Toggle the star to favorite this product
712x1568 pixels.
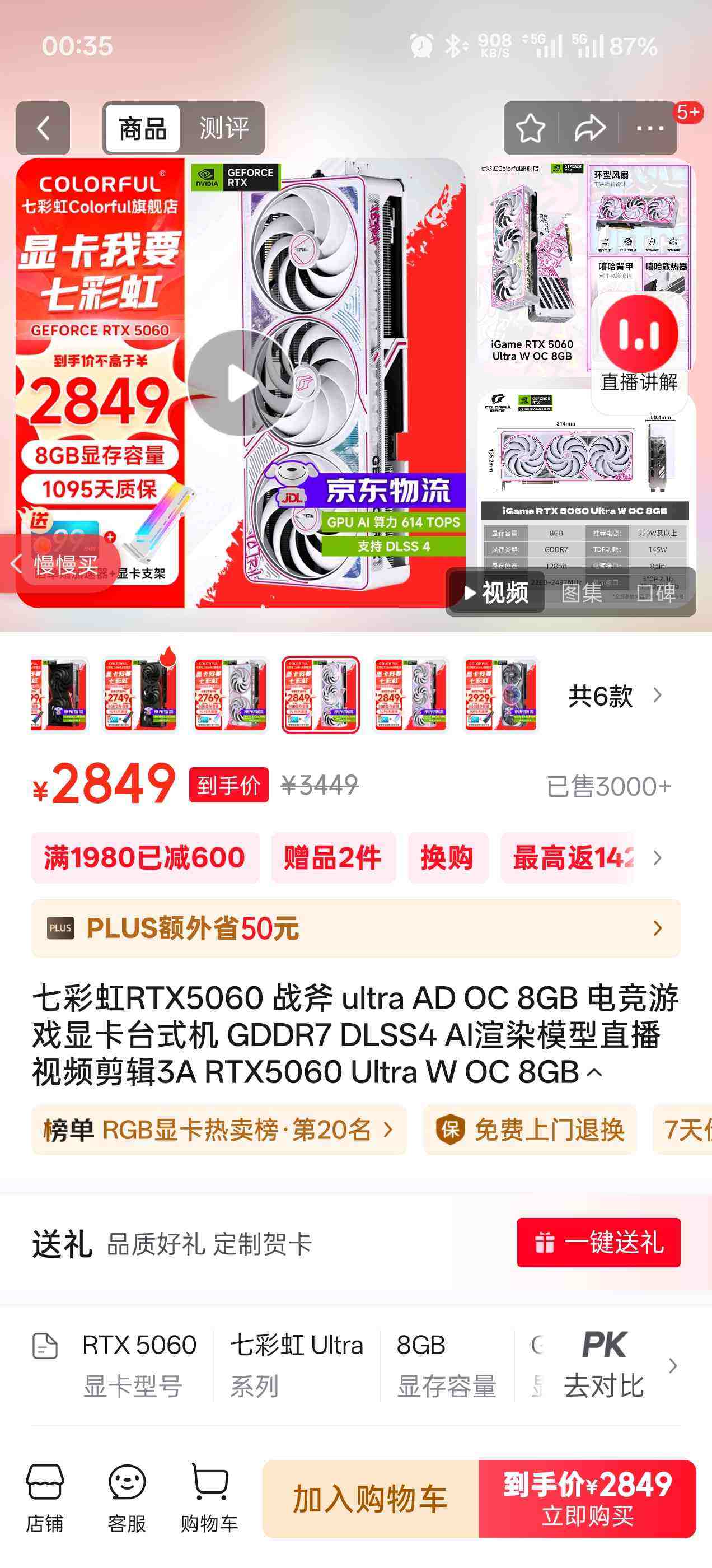(x=531, y=128)
